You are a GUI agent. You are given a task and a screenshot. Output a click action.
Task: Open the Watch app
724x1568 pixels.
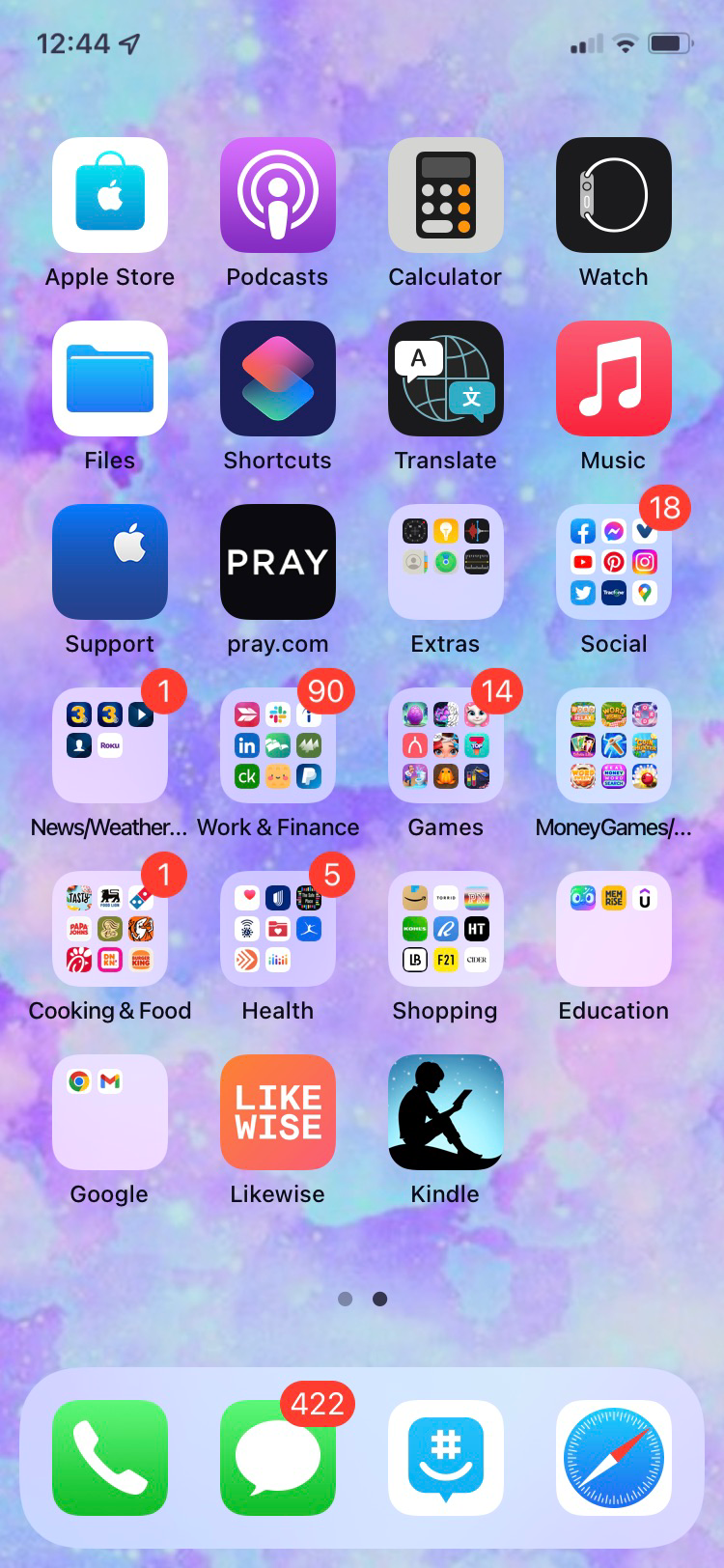(614, 195)
